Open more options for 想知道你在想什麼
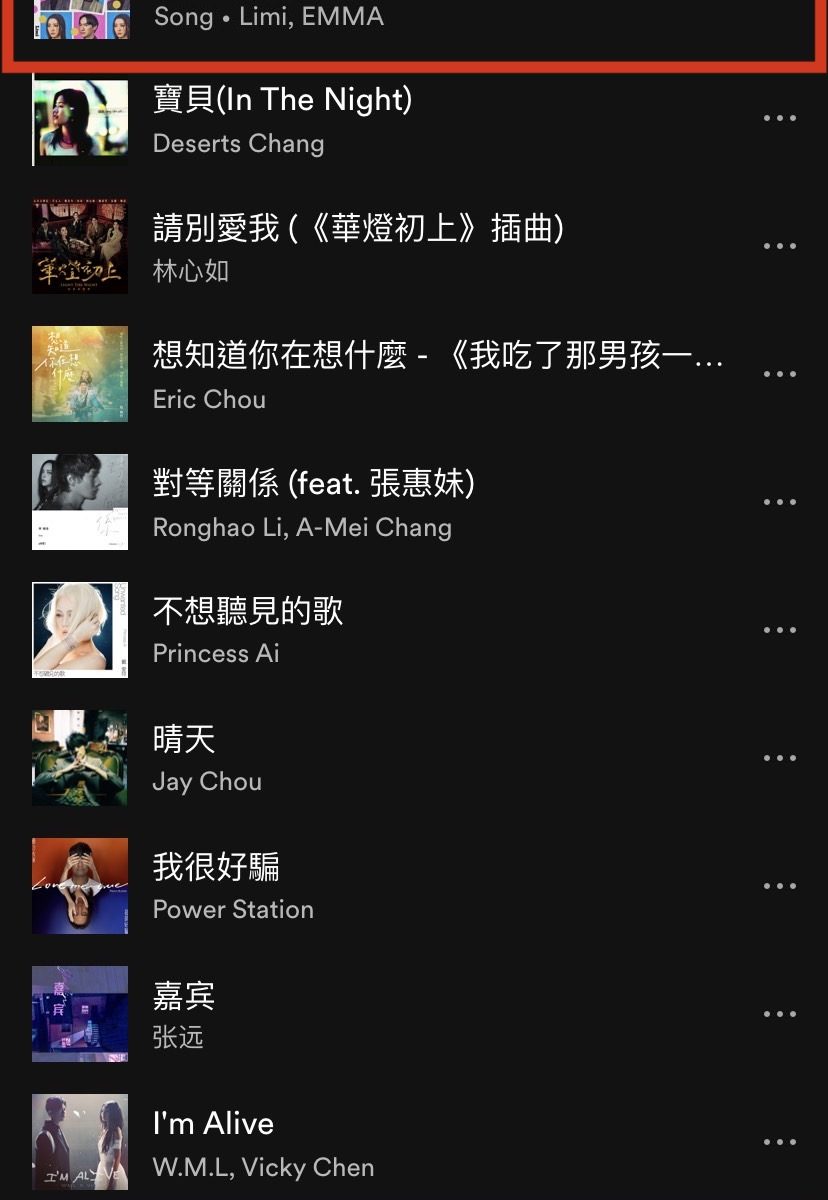This screenshot has height=1200, width=828. click(779, 375)
